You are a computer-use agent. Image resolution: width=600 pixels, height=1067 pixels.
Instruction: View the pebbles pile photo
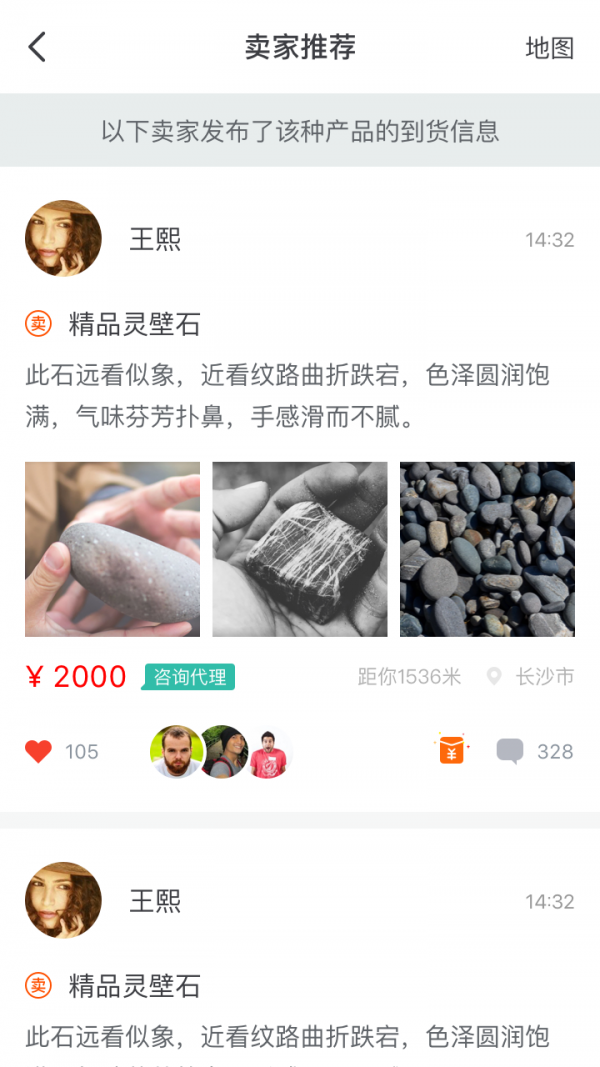click(x=487, y=549)
